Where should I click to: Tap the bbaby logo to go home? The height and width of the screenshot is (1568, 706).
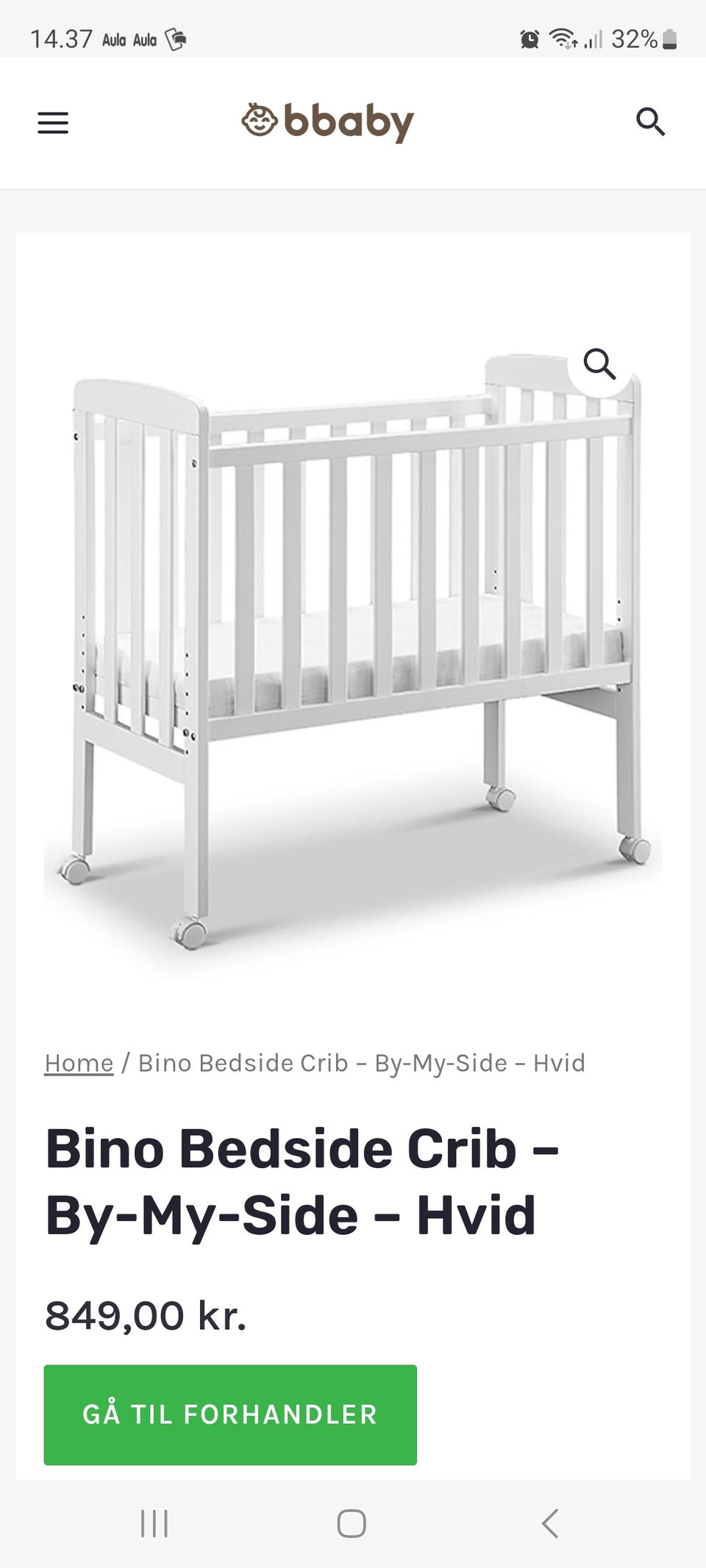[328, 123]
